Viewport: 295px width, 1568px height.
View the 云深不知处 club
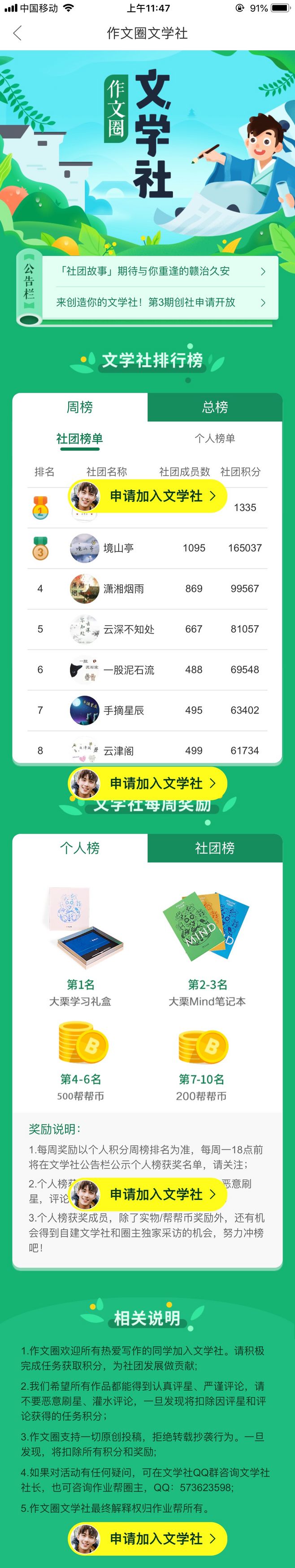coord(147,629)
